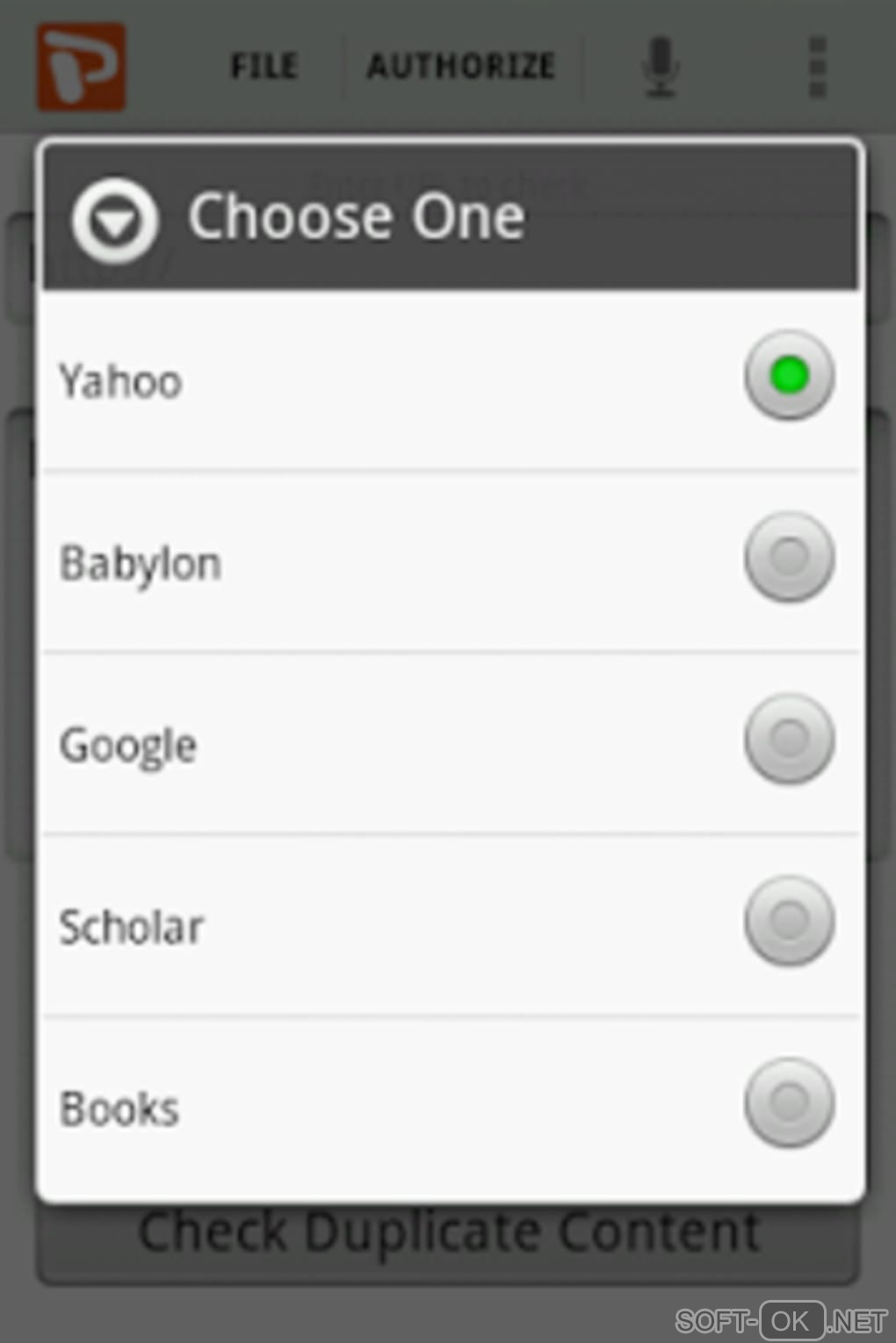Viewport: 896px width, 1343px height.
Task: Select the Yahoo option
Action: point(788,376)
